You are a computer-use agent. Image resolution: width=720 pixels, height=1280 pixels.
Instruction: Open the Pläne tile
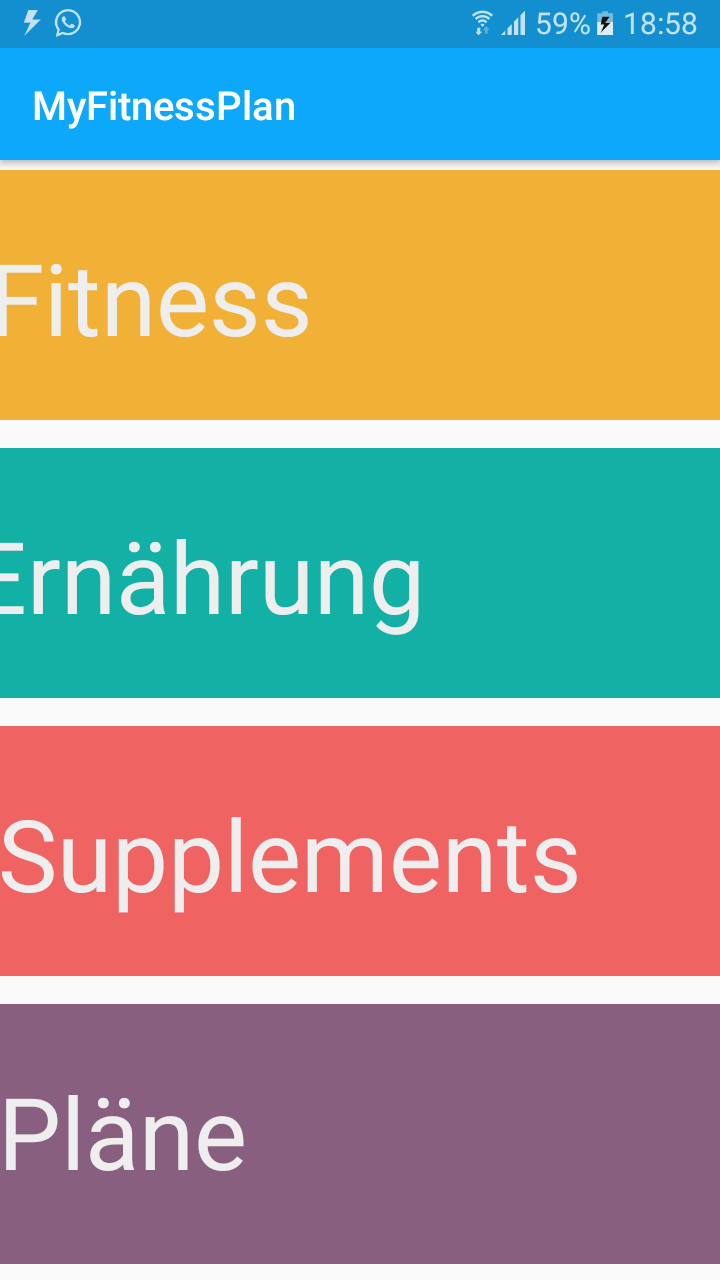click(360, 1133)
